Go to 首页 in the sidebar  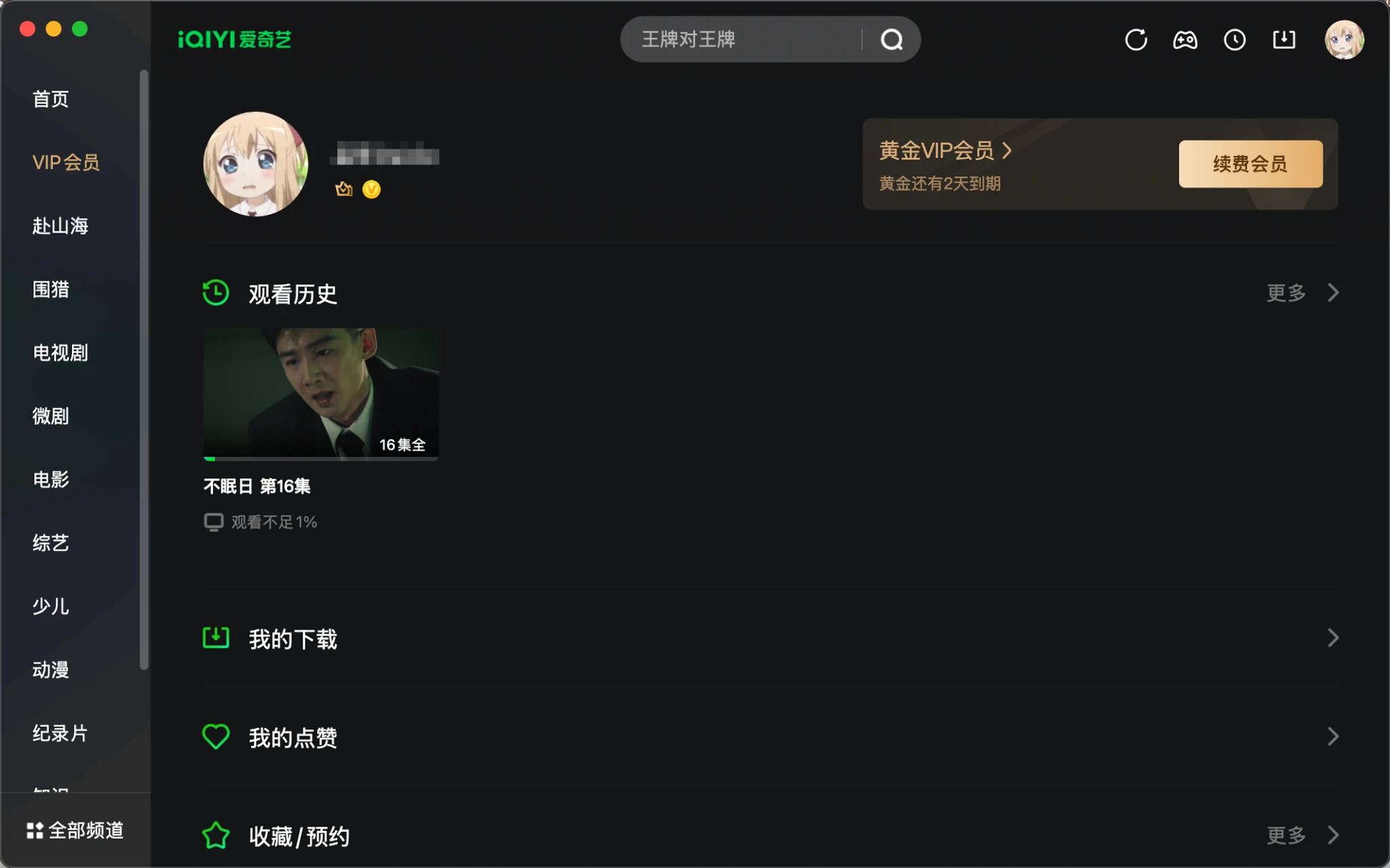(x=51, y=99)
